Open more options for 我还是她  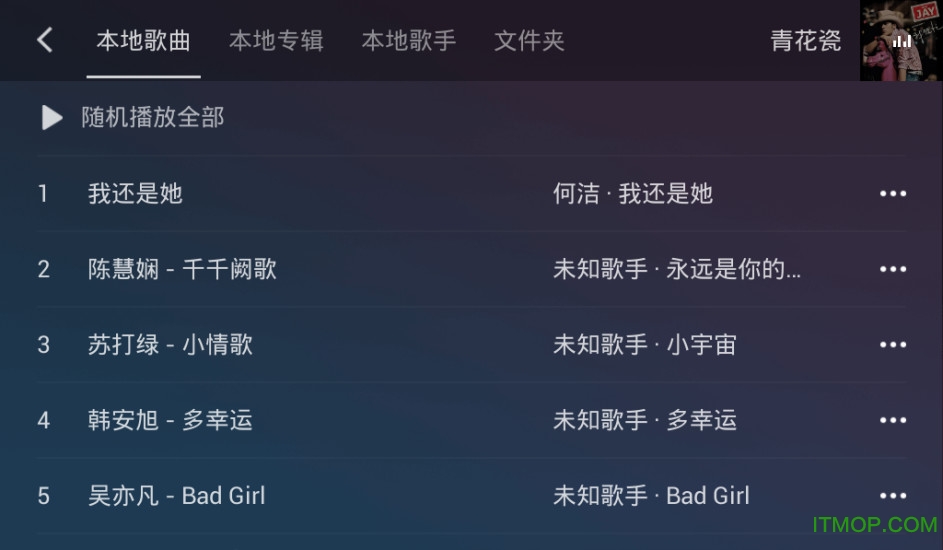(x=892, y=194)
